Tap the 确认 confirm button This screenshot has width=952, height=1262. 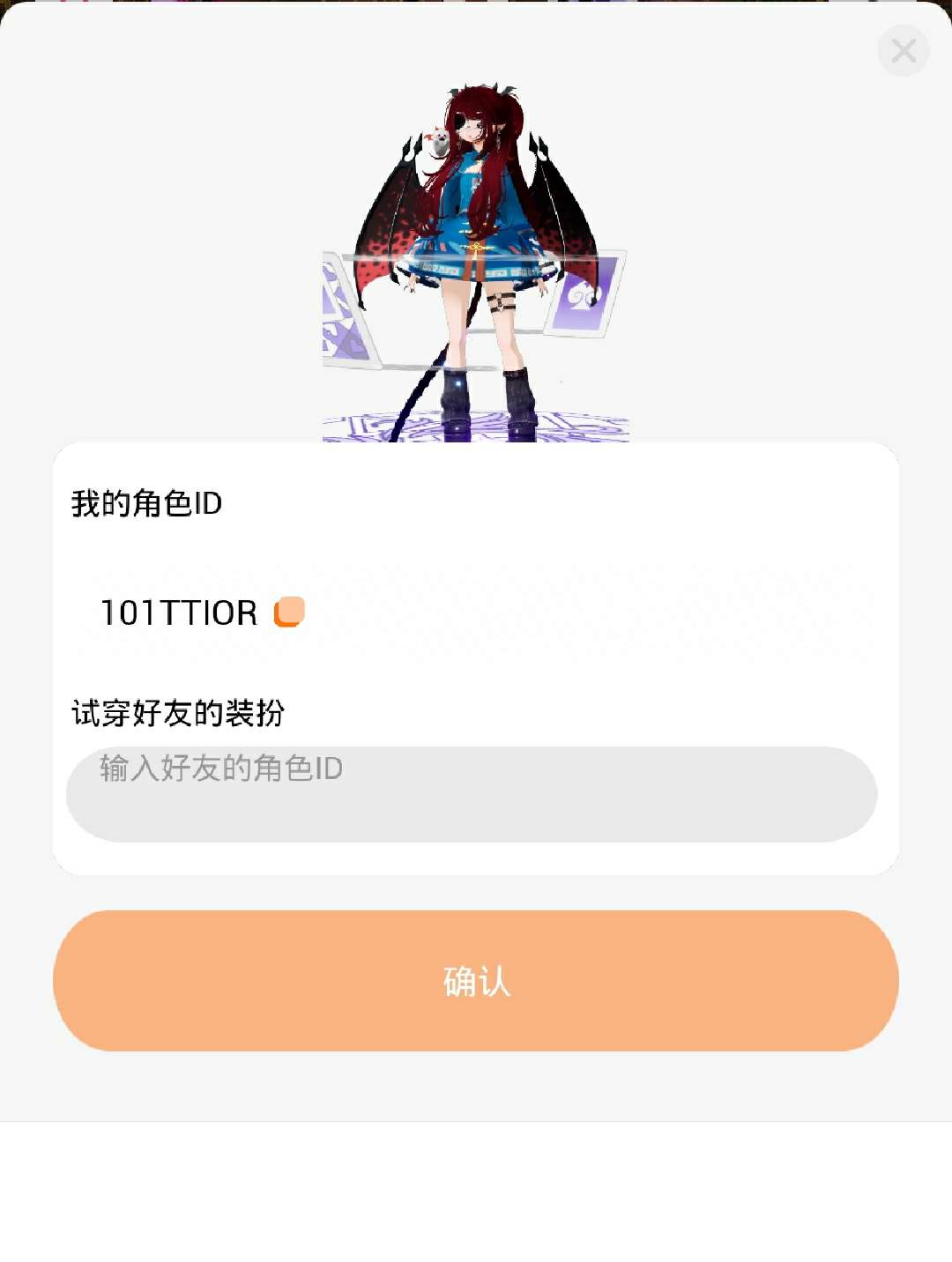tap(476, 980)
